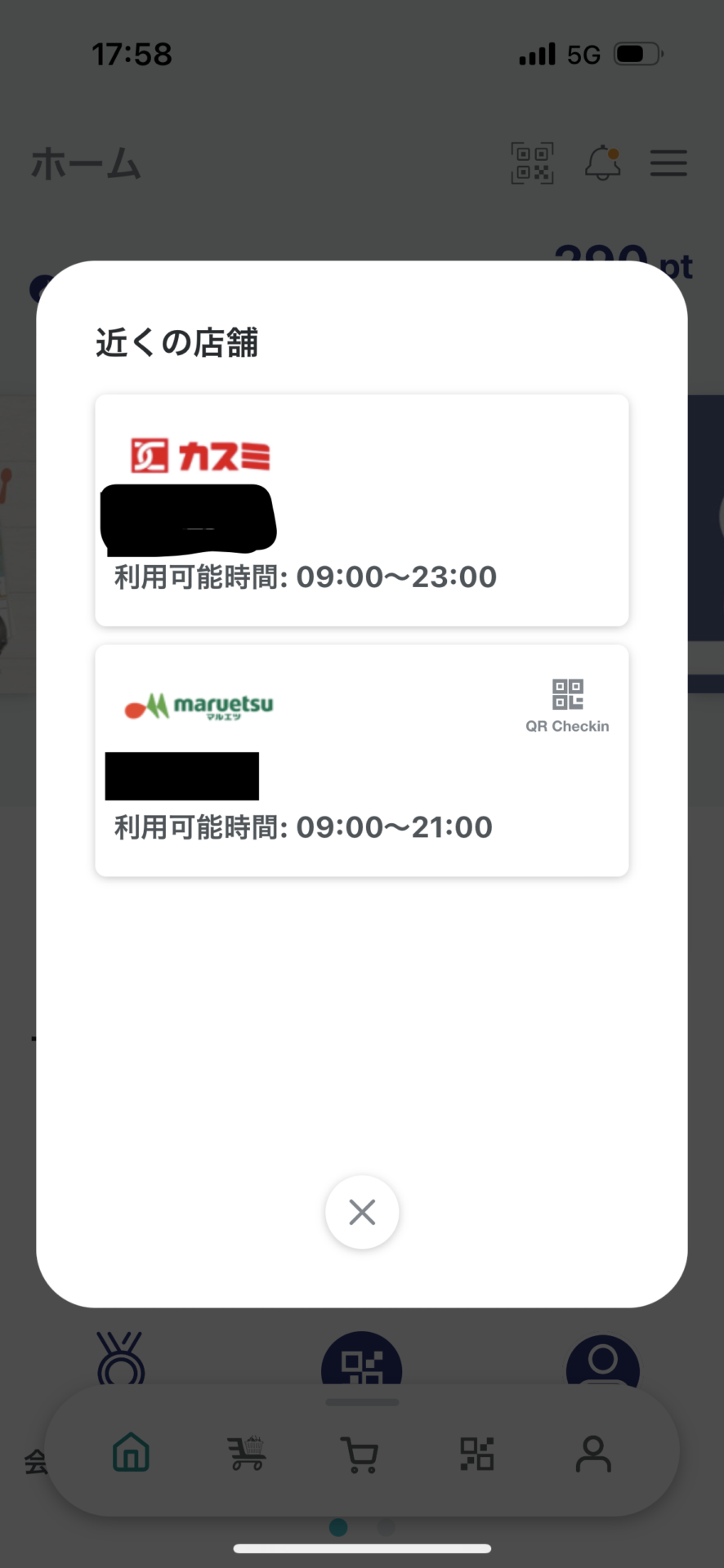Open notifications via the bell icon
Image resolution: width=724 pixels, height=1568 pixels.
[602, 163]
